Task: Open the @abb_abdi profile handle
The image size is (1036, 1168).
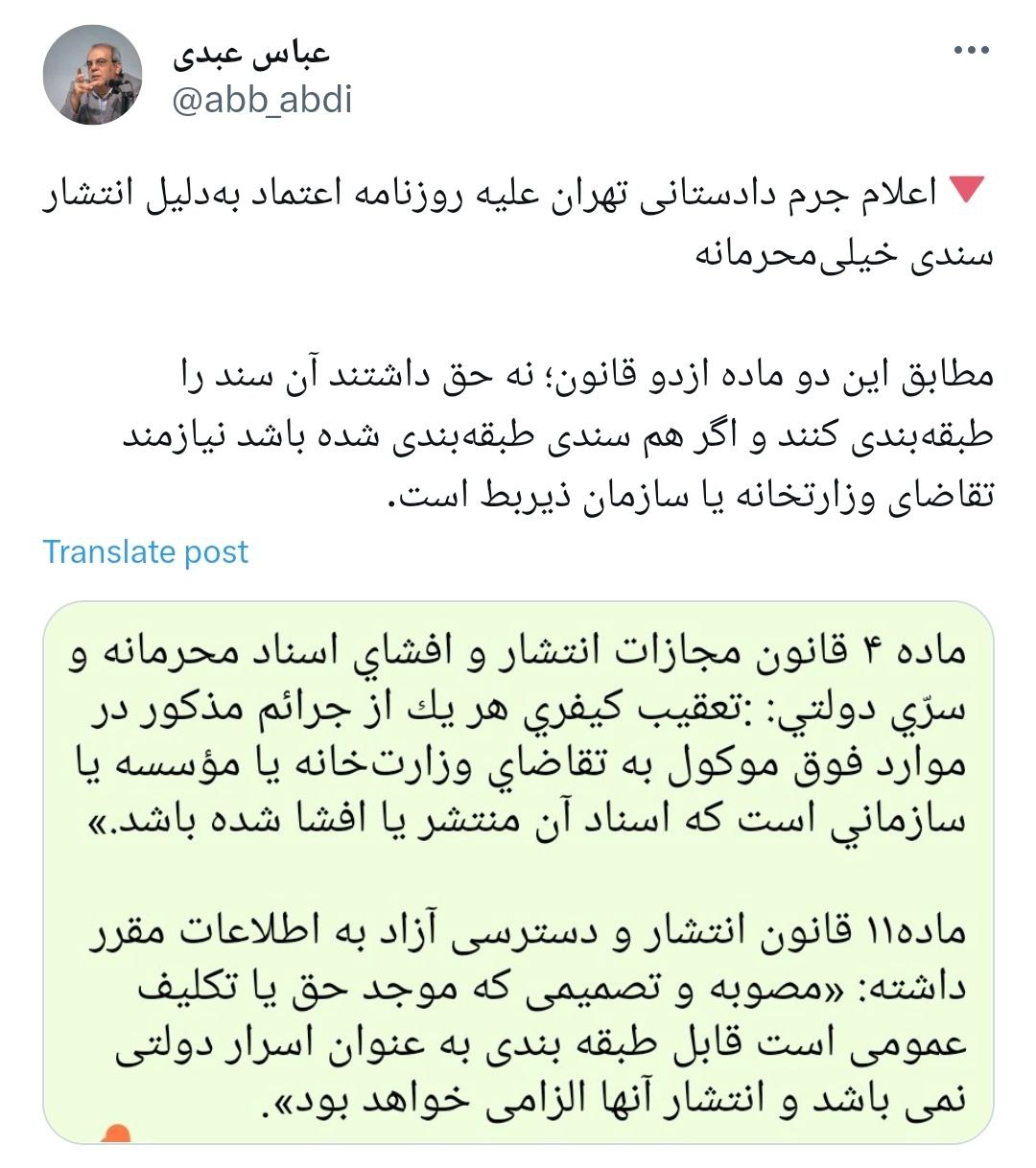Action: pyautogui.click(x=261, y=99)
